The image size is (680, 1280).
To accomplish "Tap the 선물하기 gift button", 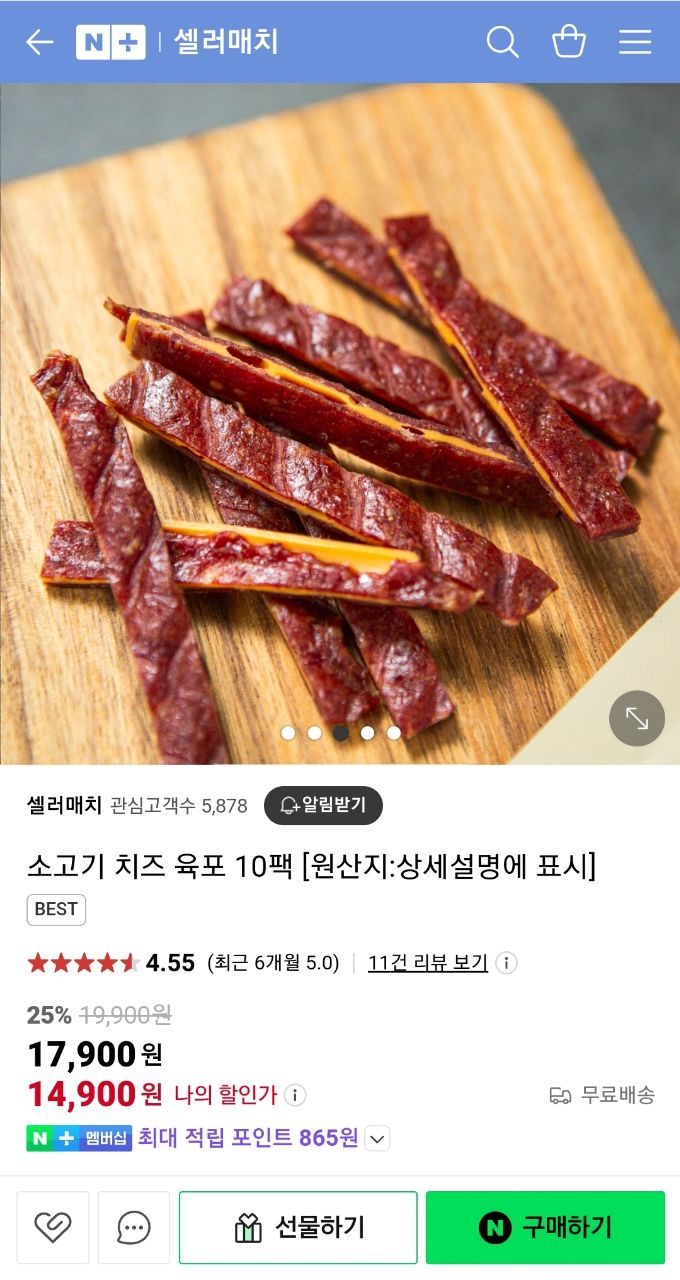I will (298, 1227).
